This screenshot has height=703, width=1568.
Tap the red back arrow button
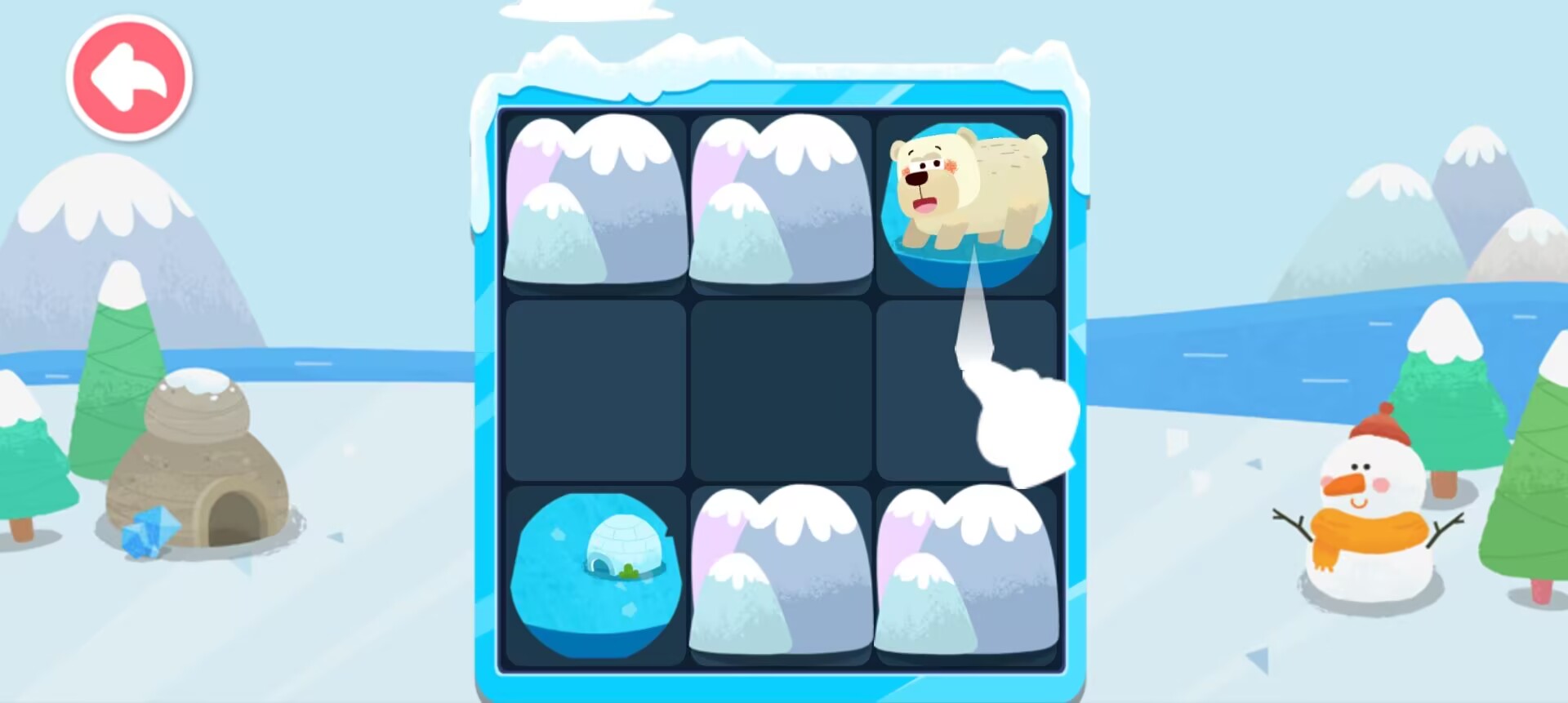129,78
